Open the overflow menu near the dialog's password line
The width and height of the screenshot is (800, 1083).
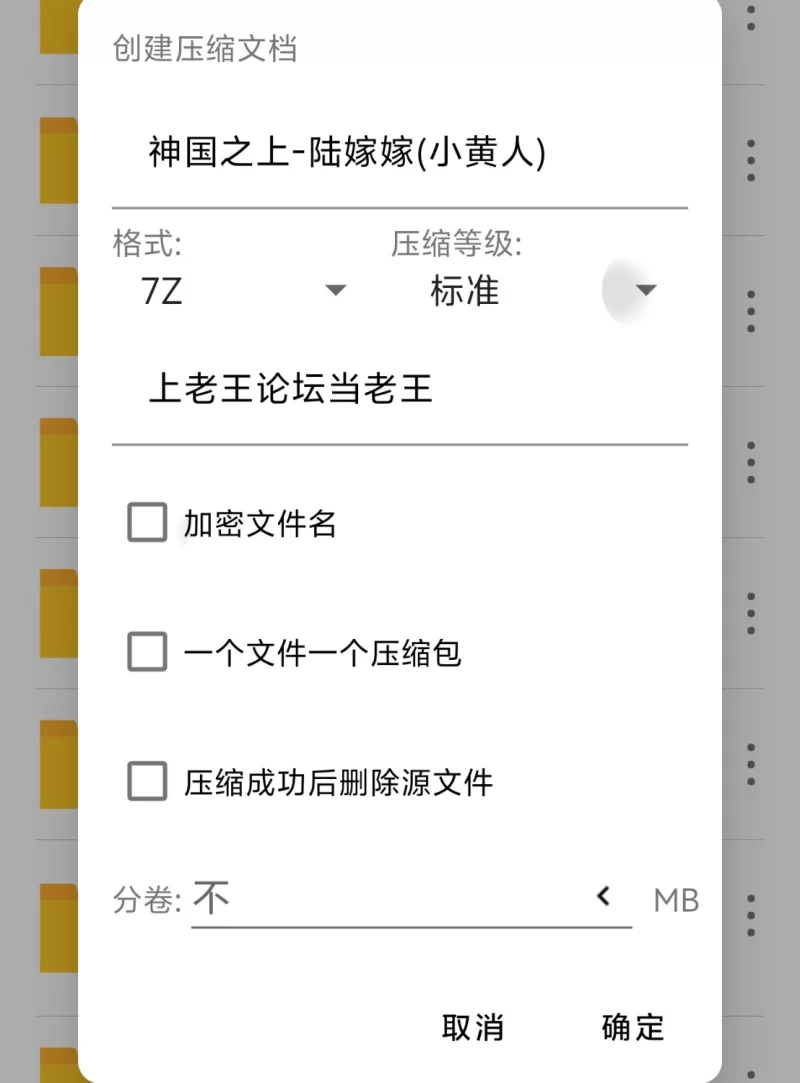point(750,460)
